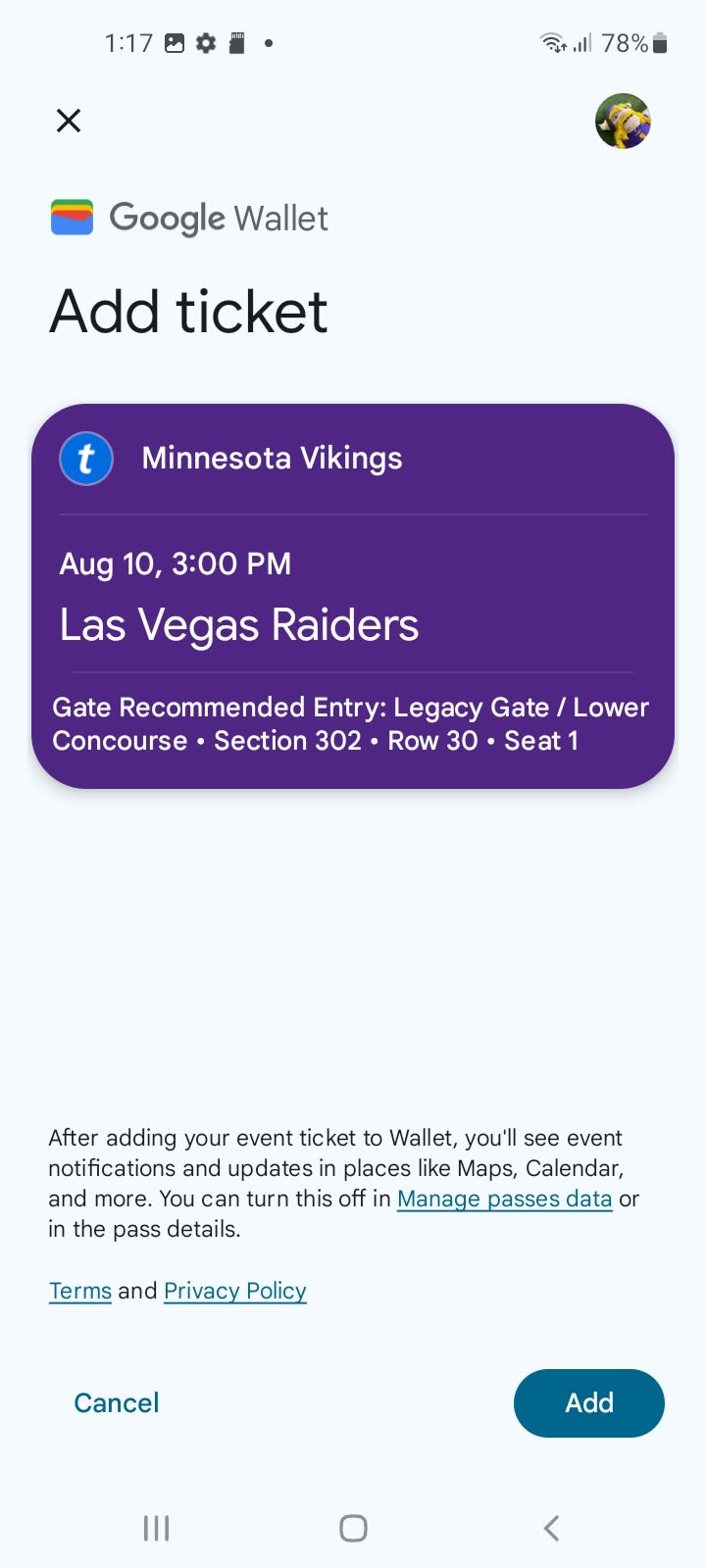Open the Privacy Policy link
706x1568 pixels.
click(x=235, y=1291)
